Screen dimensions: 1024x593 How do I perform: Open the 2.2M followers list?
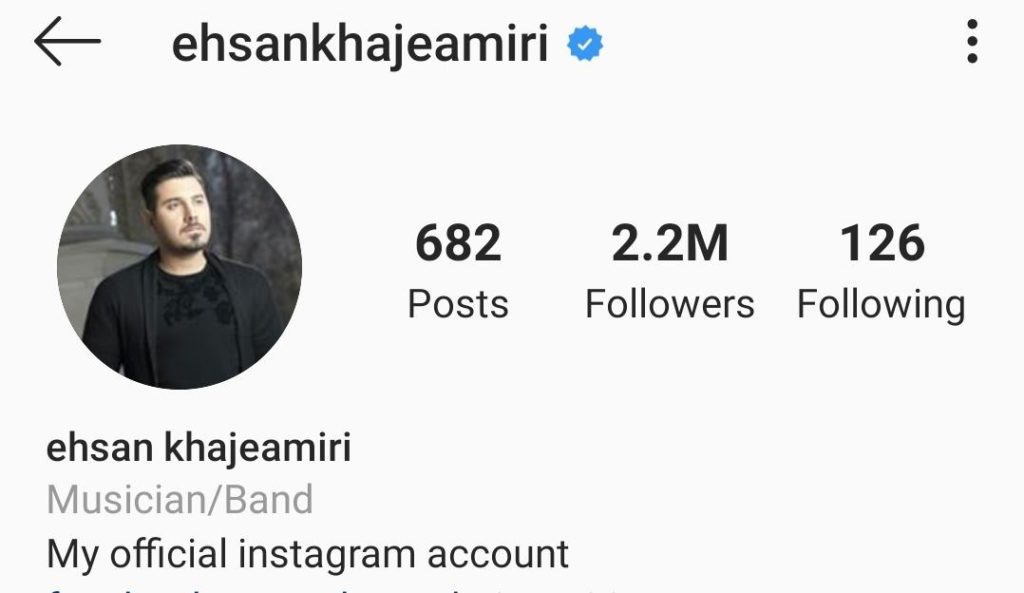pyautogui.click(x=669, y=270)
